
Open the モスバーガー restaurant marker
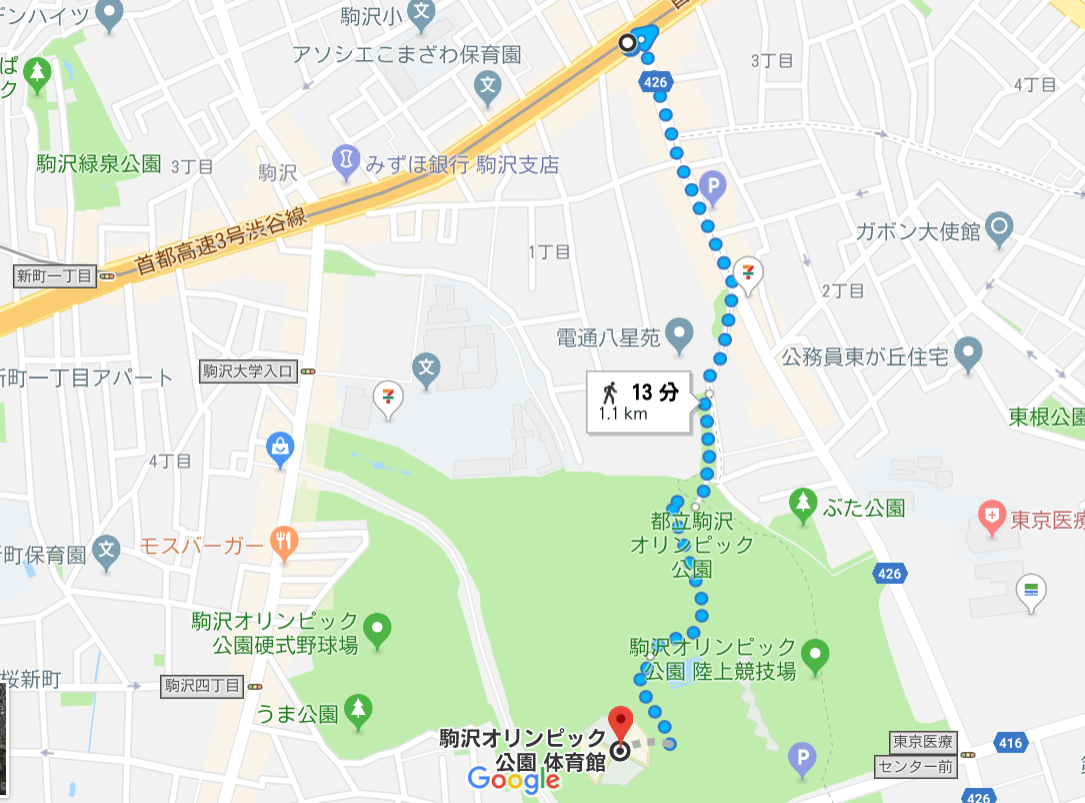pyautogui.click(x=284, y=543)
